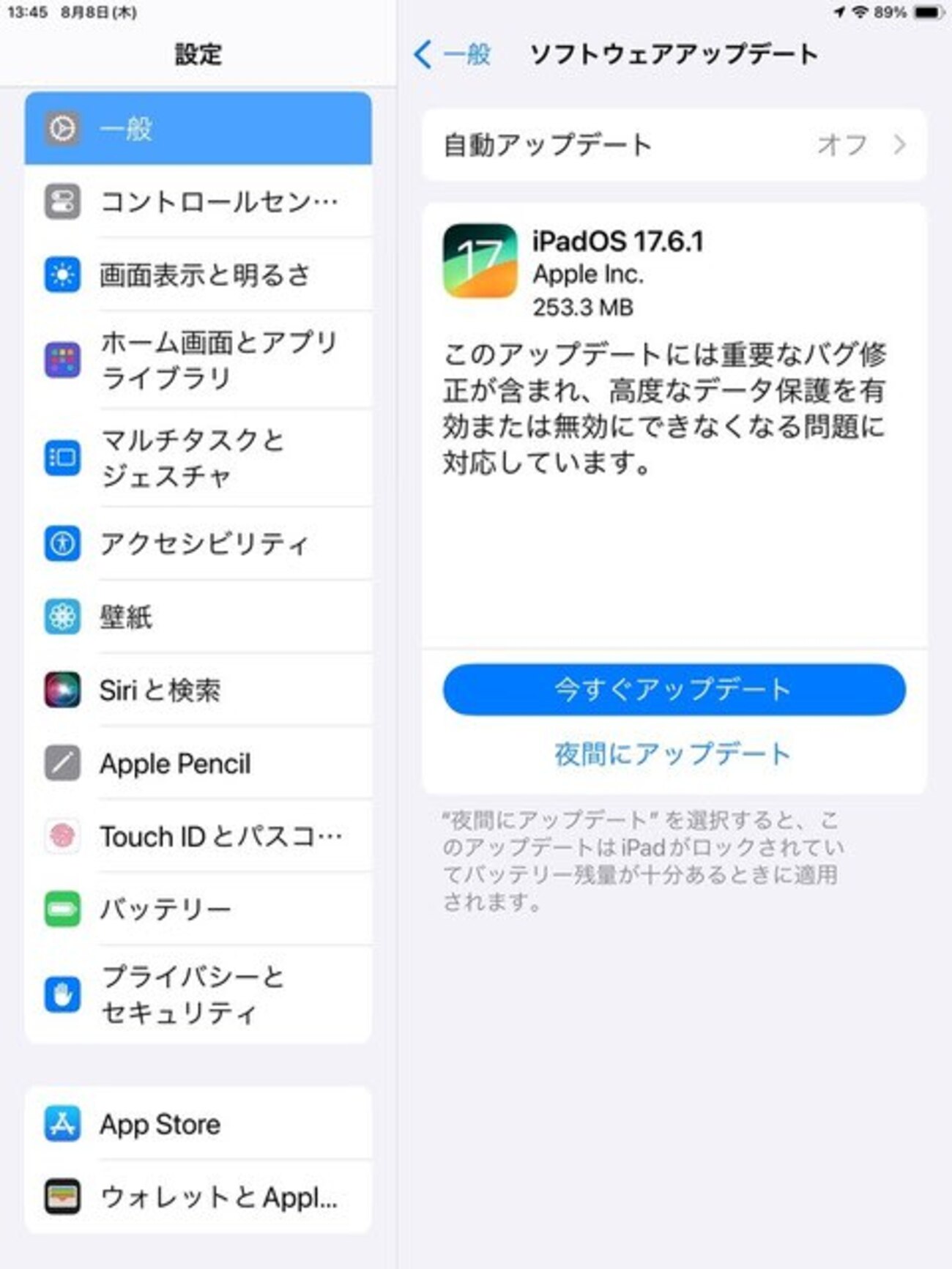Open バッテリー settings
Image resolution: width=952 pixels, height=1269 pixels.
[198, 909]
